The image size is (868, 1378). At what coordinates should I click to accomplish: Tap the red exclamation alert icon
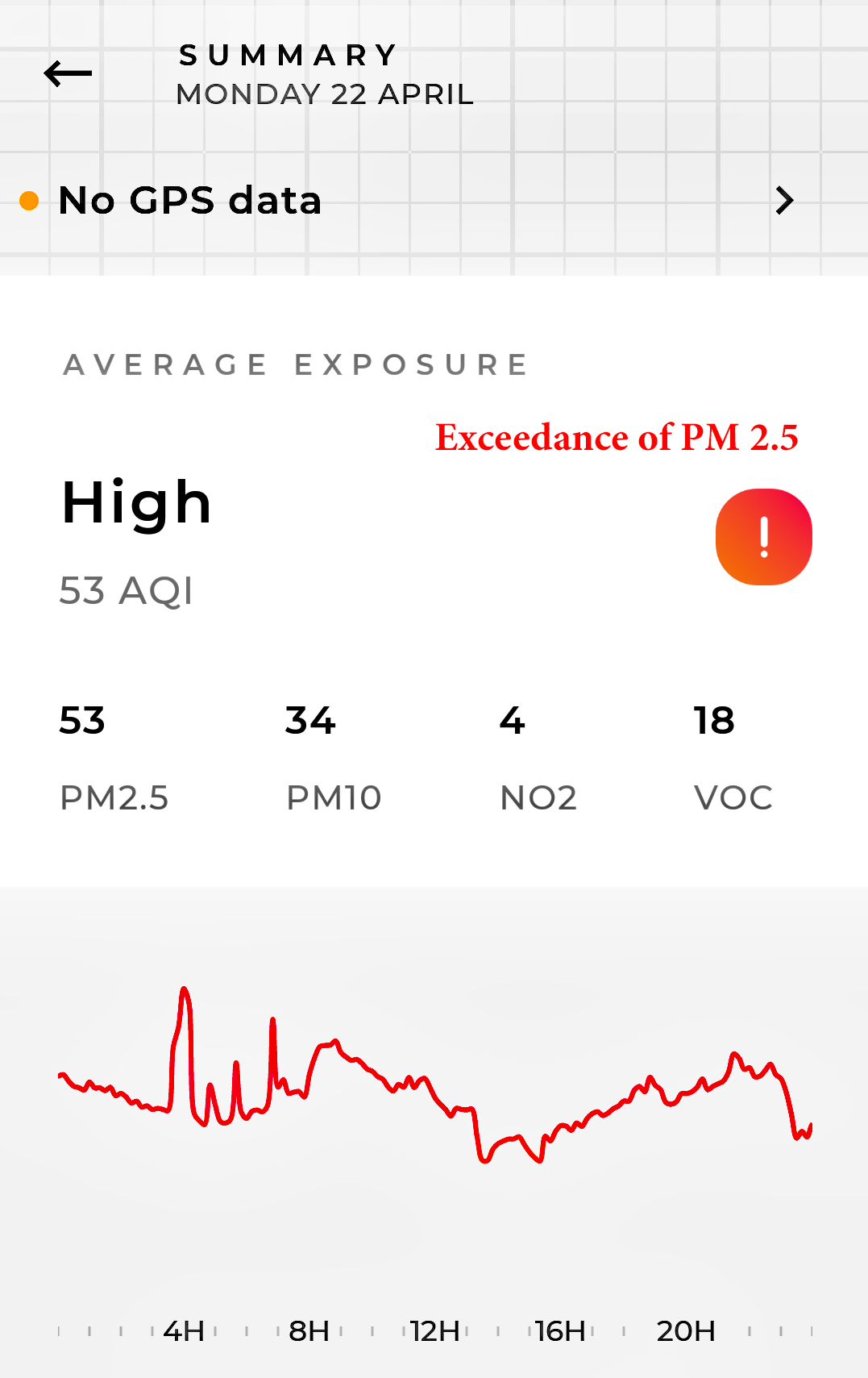(x=763, y=537)
